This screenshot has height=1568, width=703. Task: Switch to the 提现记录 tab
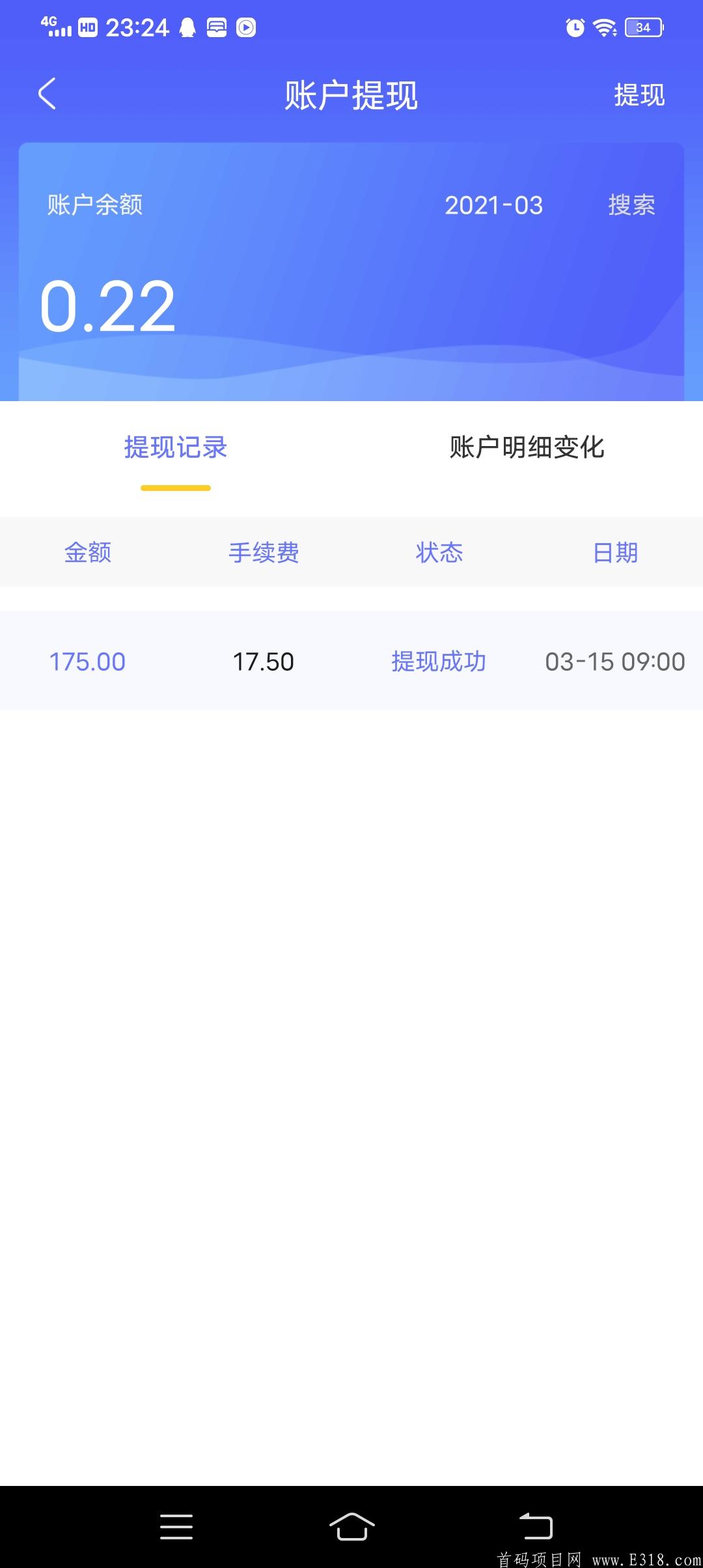[175, 448]
